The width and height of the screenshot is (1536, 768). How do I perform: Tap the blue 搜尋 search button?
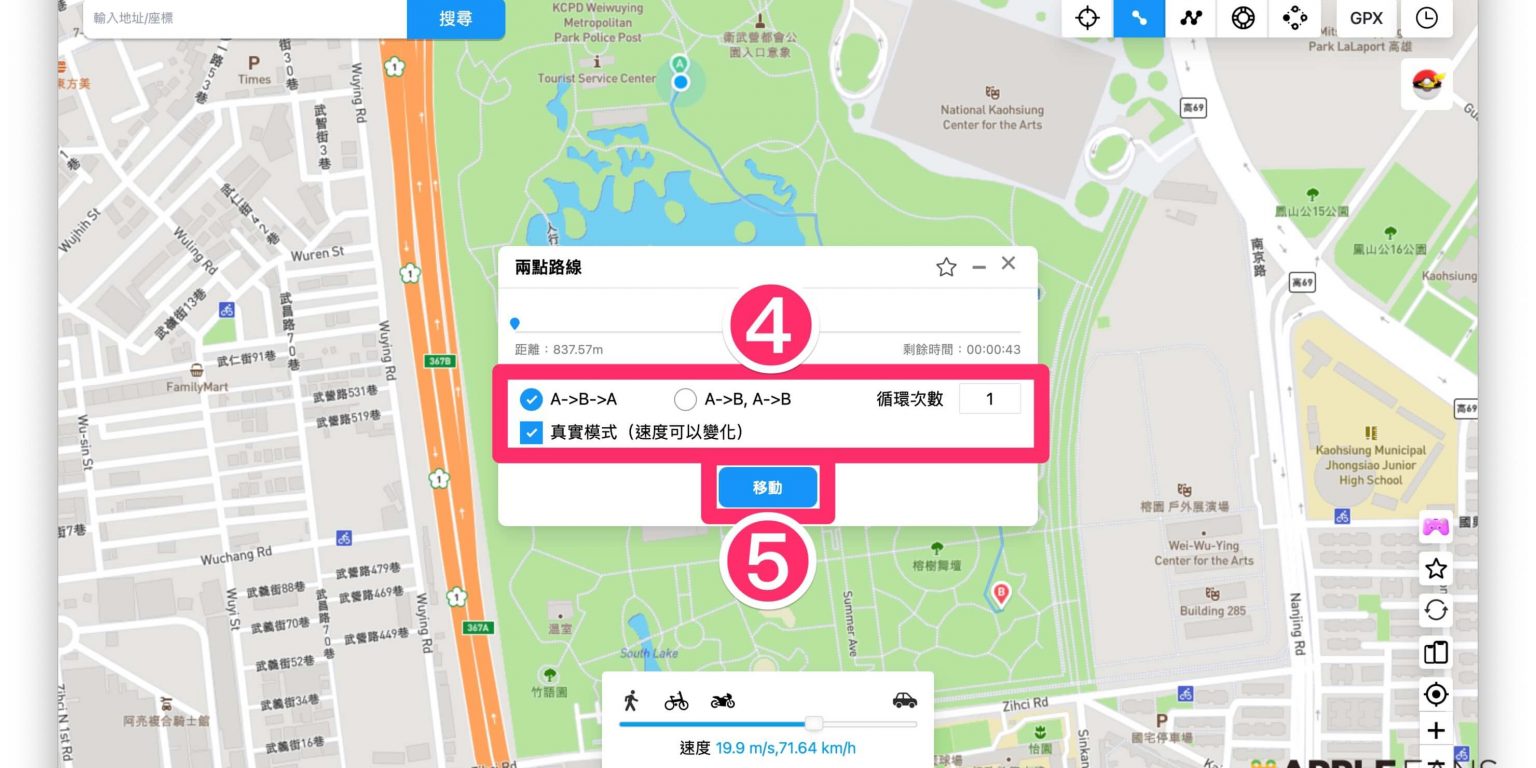coord(455,18)
